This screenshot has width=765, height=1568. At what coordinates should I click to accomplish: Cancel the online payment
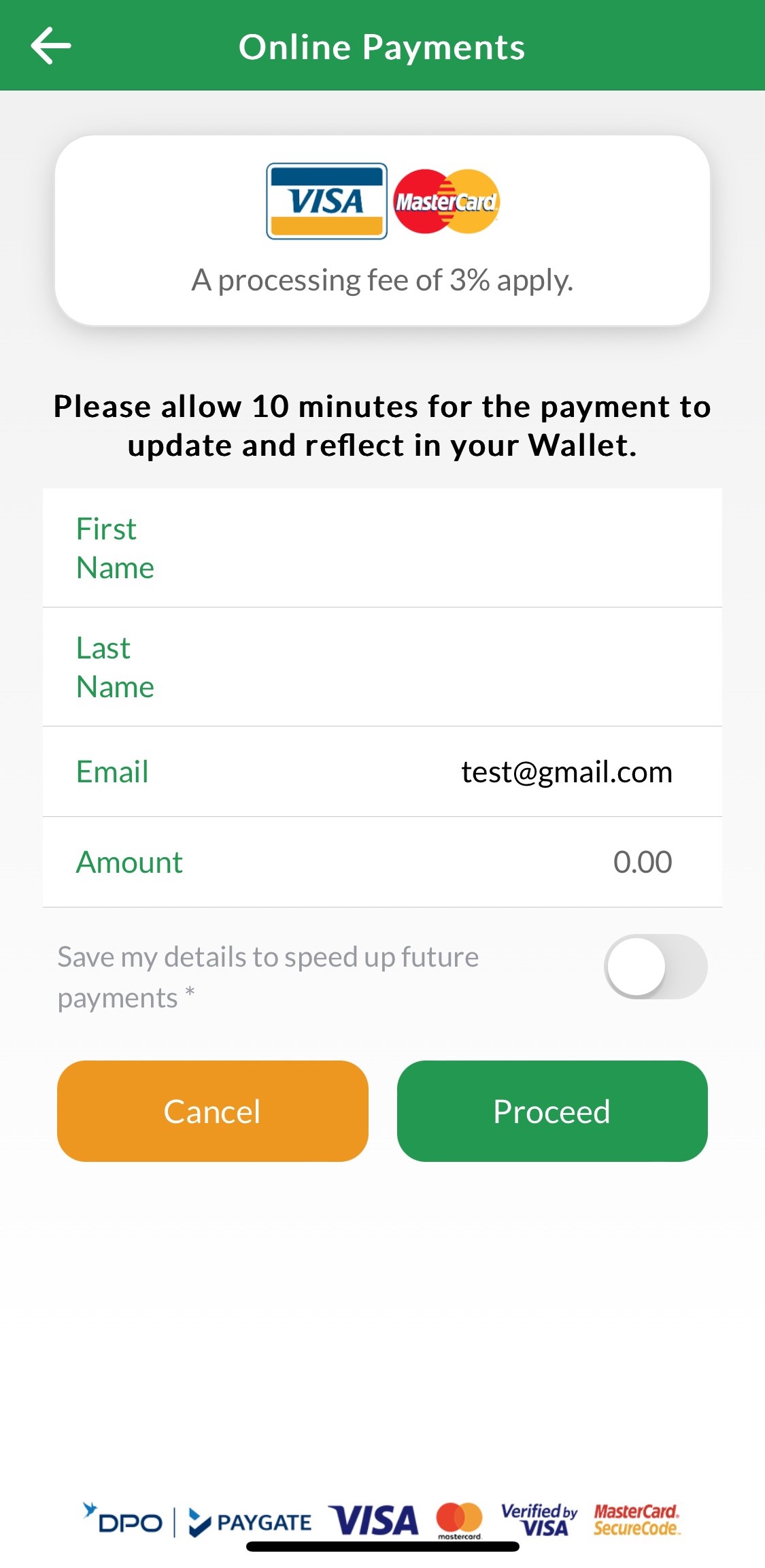(212, 1112)
